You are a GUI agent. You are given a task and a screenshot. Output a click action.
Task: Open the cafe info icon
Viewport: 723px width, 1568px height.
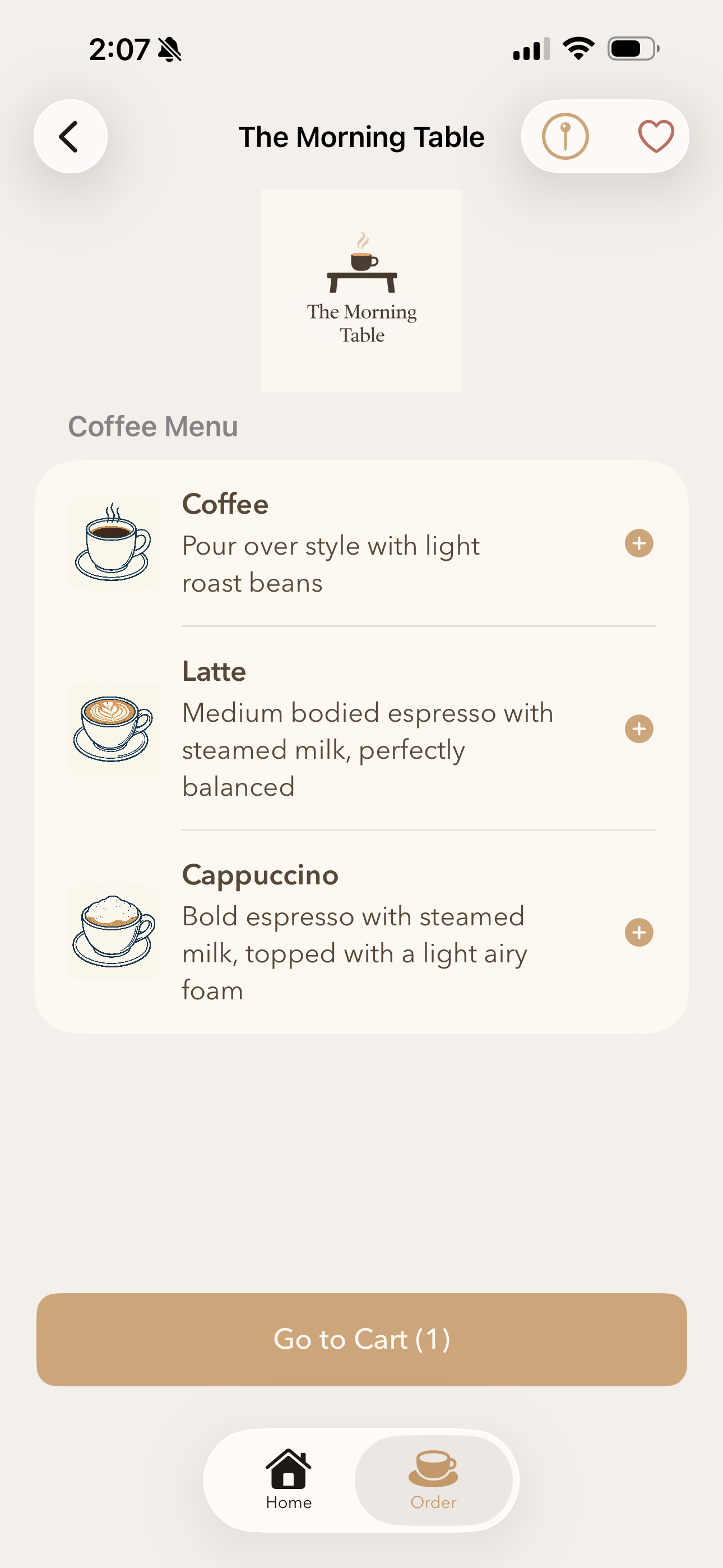tap(565, 136)
